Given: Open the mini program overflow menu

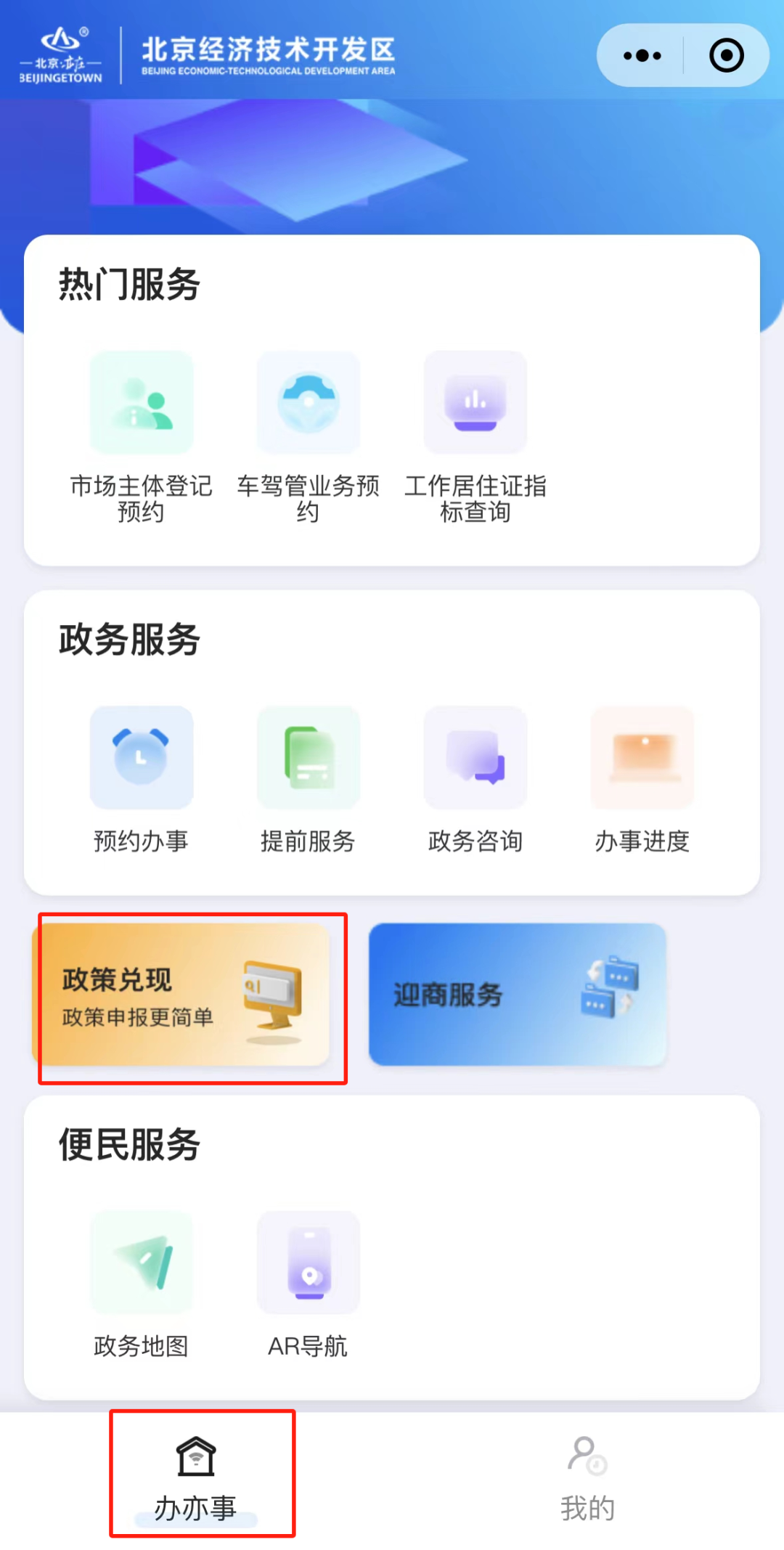Looking at the screenshot, I should coord(642,56).
